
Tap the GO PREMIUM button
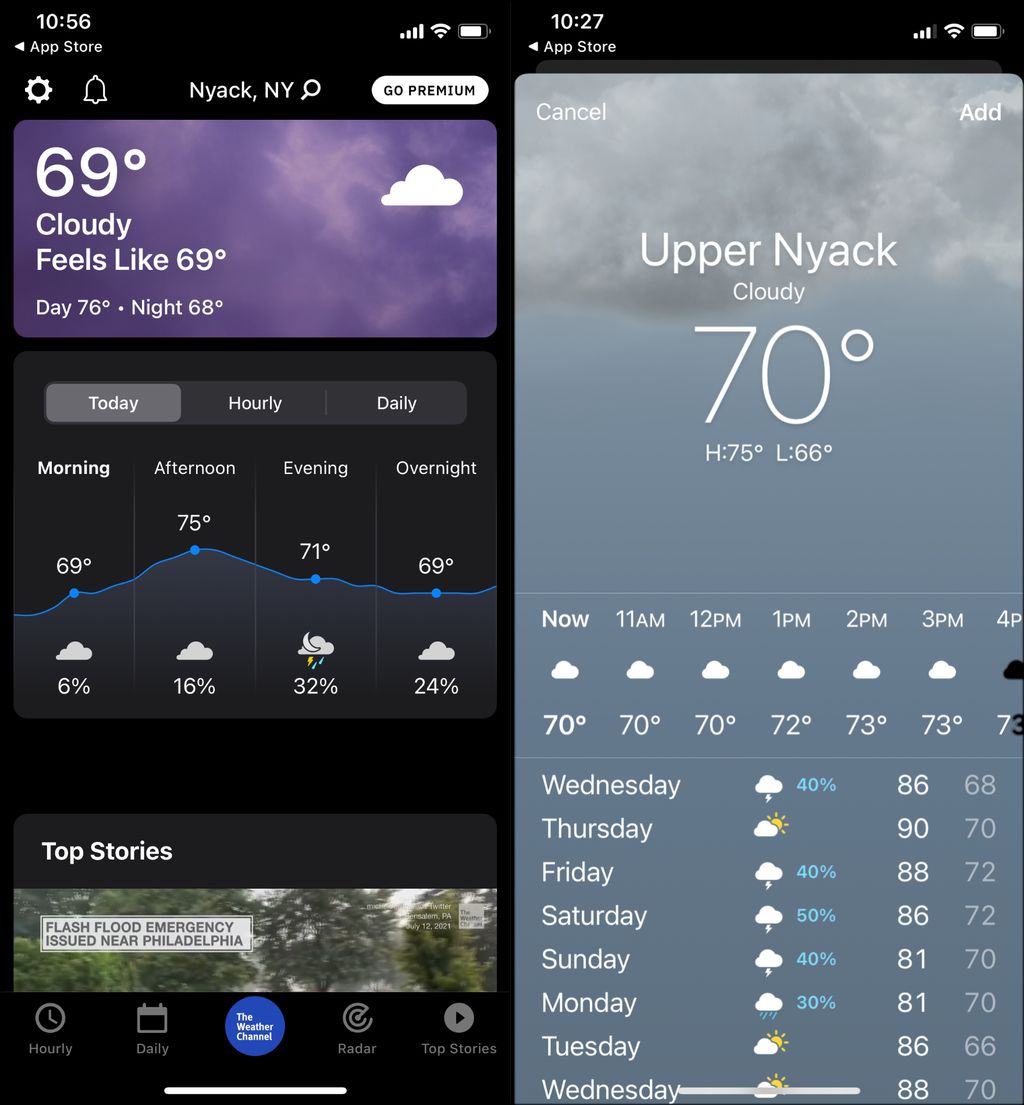coord(429,90)
